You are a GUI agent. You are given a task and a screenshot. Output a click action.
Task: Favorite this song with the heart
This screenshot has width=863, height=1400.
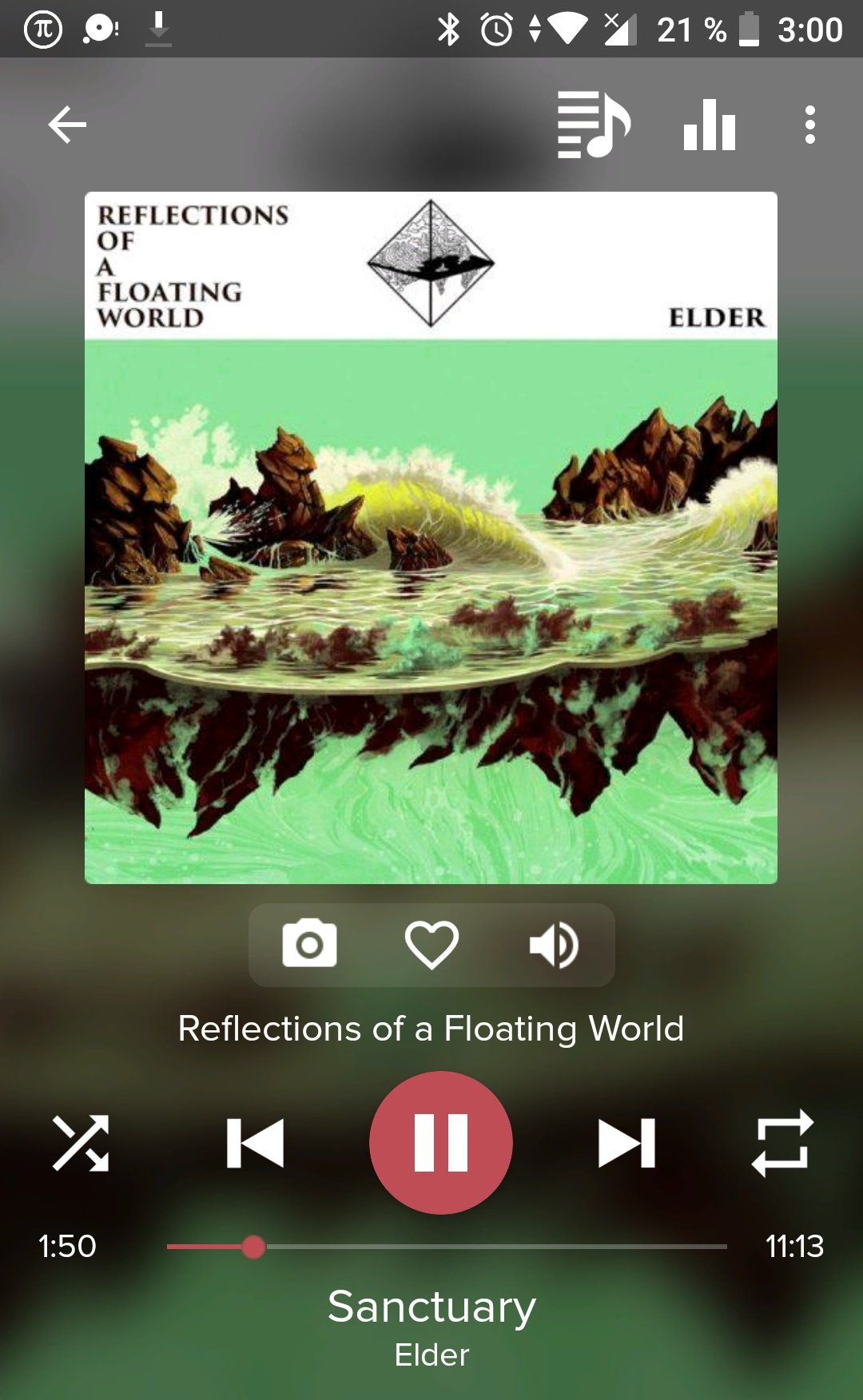431,944
